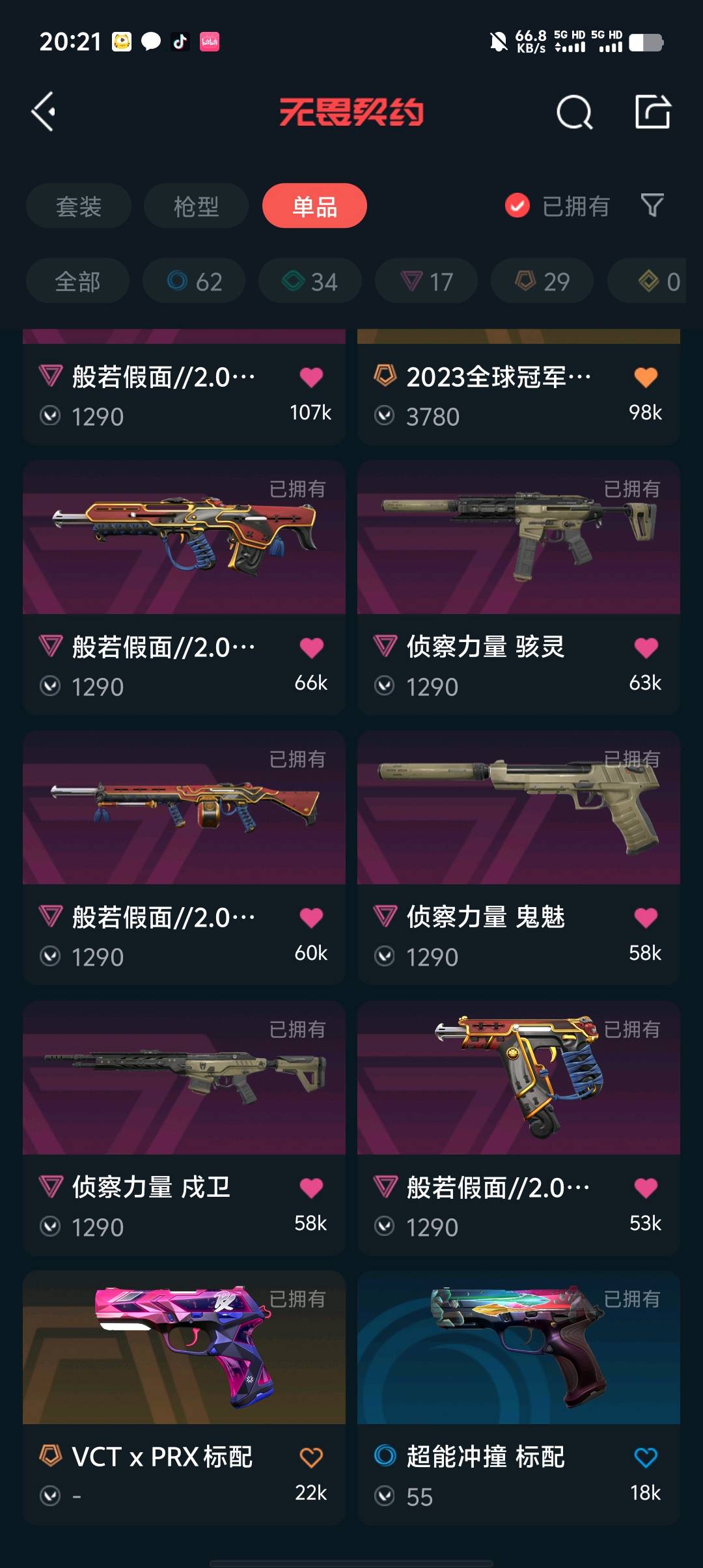This screenshot has width=703, height=1568.
Task: Select the 单品 tab
Action: tap(314, 206)
